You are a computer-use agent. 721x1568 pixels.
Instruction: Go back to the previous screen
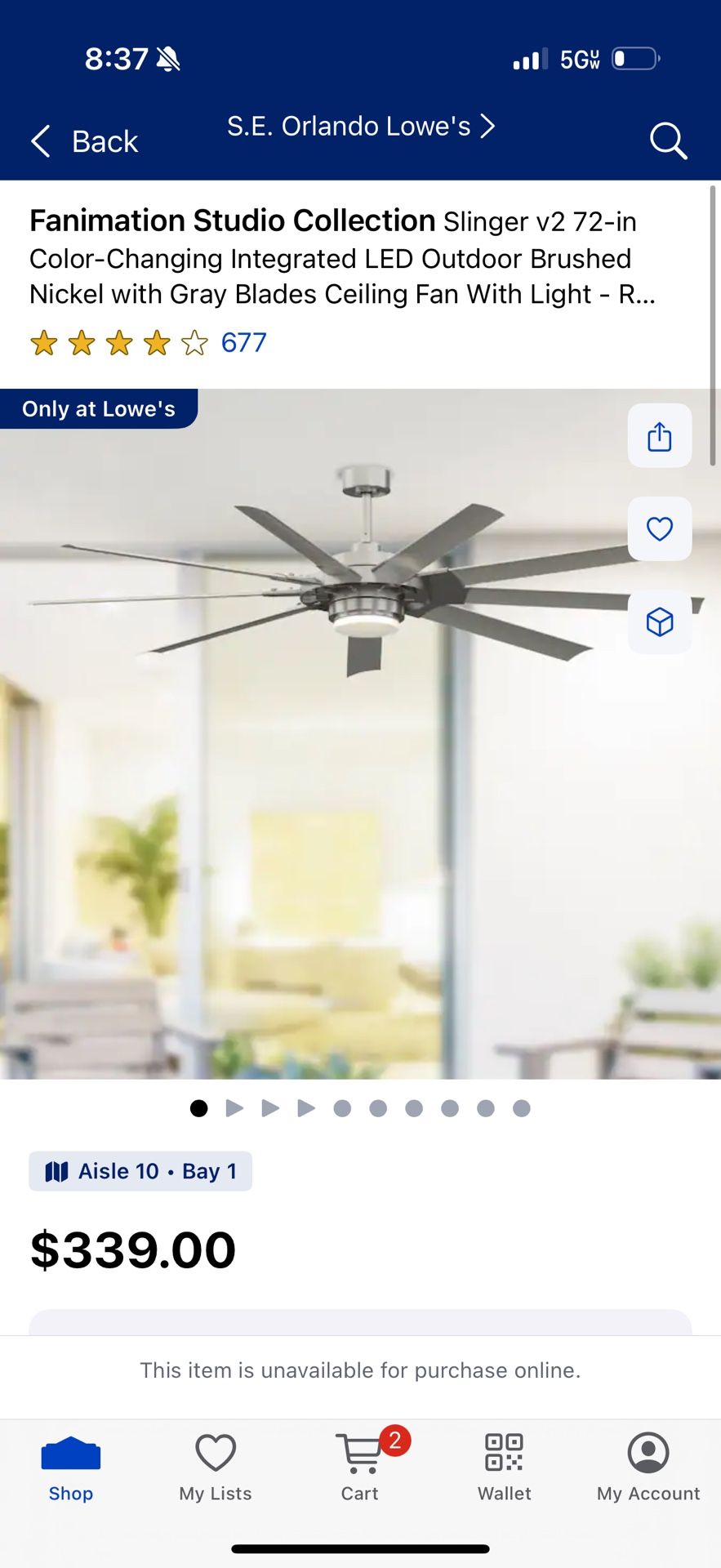(85, 141)
